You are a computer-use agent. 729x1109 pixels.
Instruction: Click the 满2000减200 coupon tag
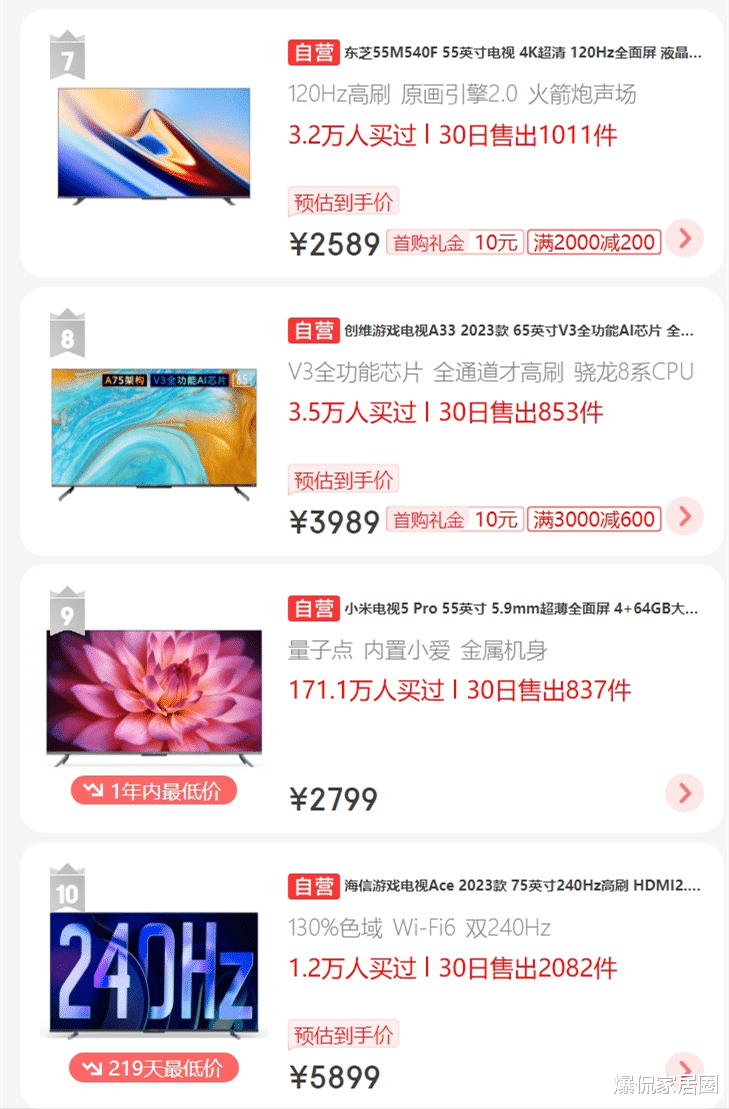(x=594, y=242)
